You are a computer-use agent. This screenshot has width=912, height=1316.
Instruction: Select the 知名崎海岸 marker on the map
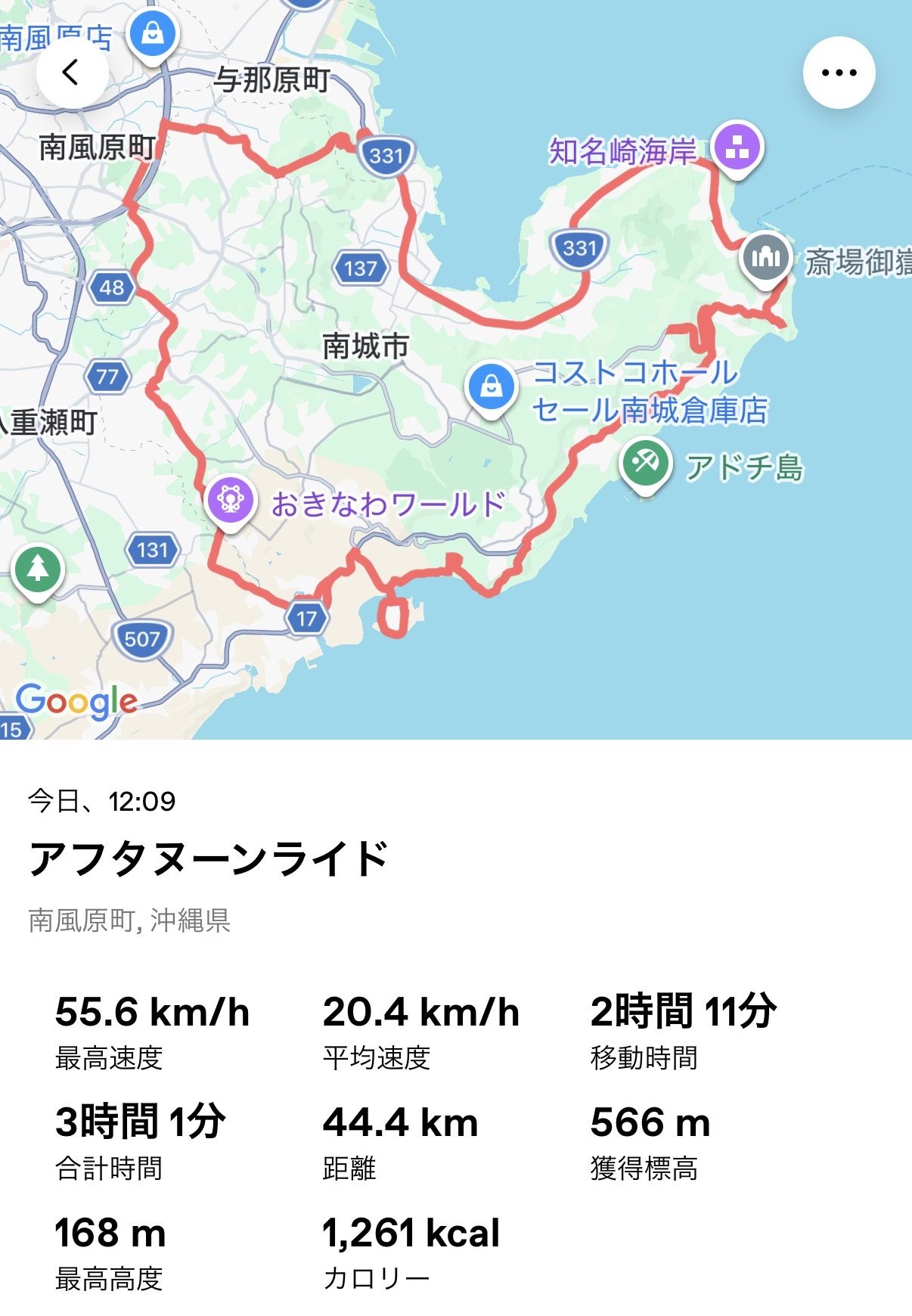(x=737, y=147)
